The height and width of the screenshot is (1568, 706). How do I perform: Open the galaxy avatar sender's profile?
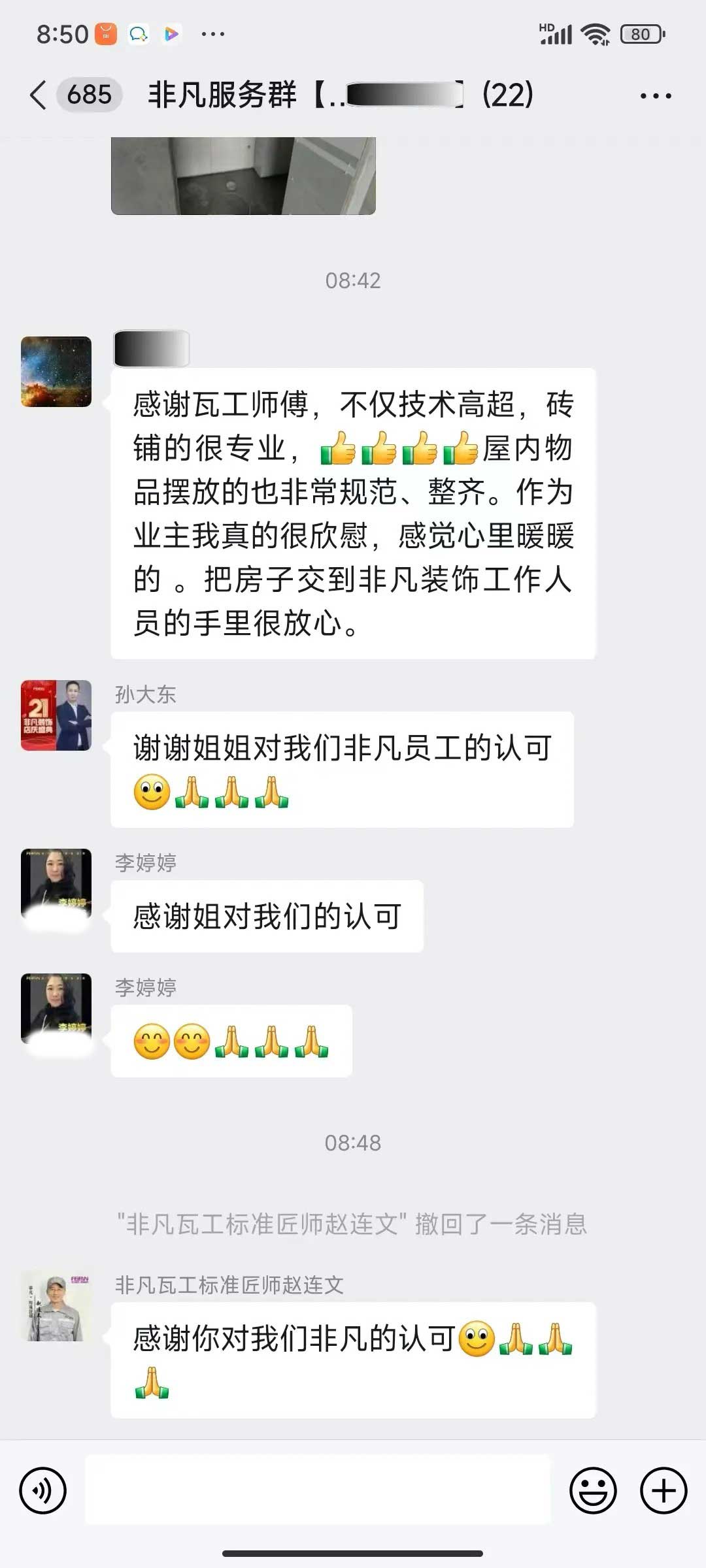tap(56, 372)
